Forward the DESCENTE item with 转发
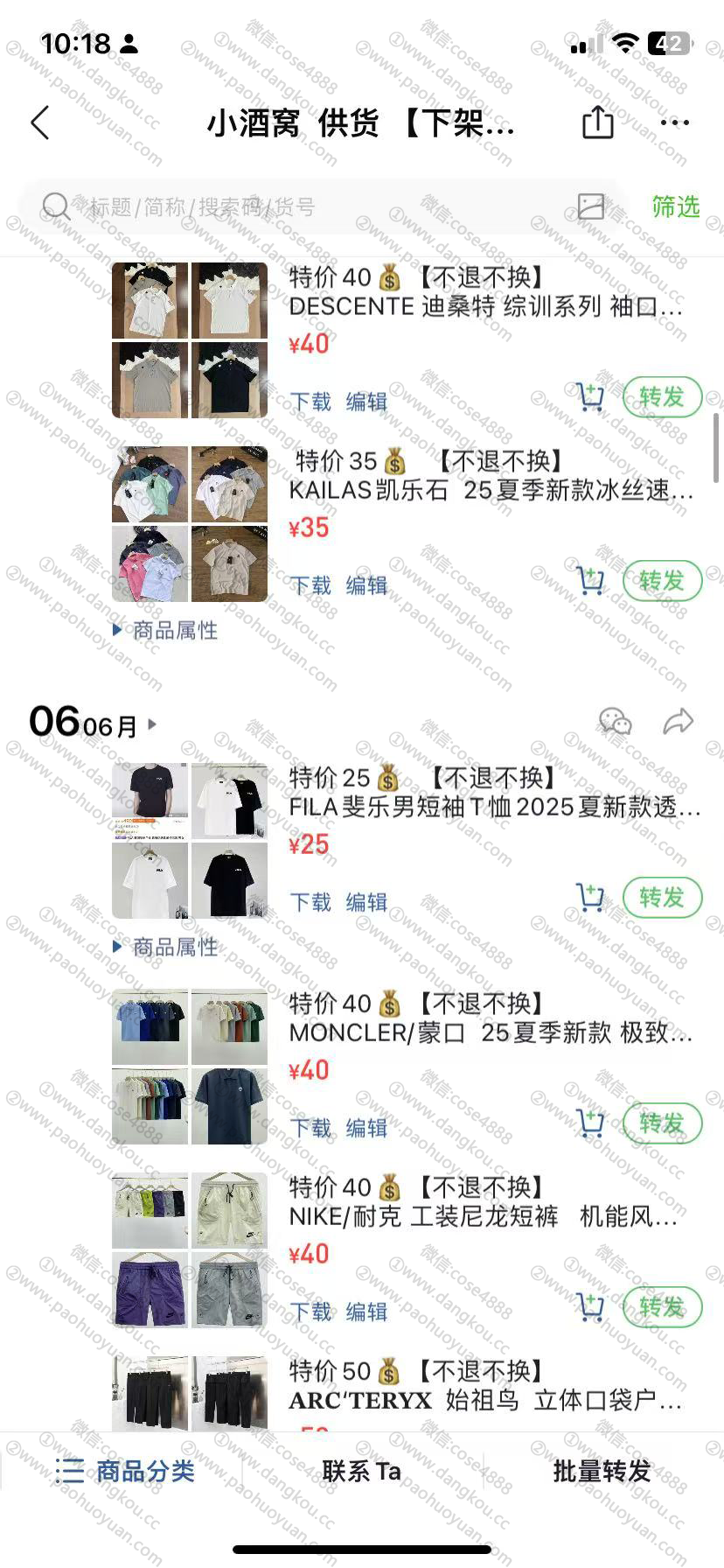 point(662,397)
